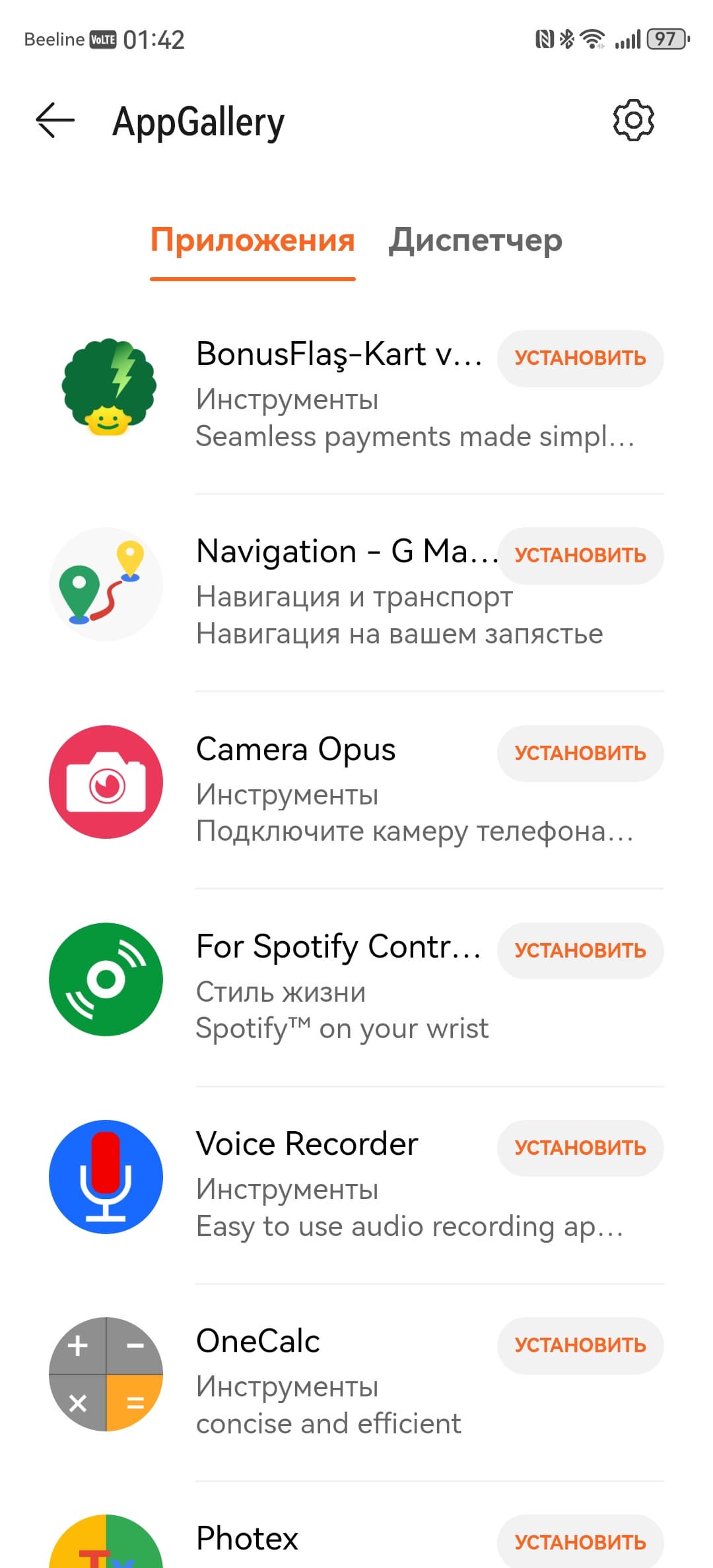Install Navigation - G Maps app
The width and height of the screenshot is (713, 1568).
click(x=580, y=556)
